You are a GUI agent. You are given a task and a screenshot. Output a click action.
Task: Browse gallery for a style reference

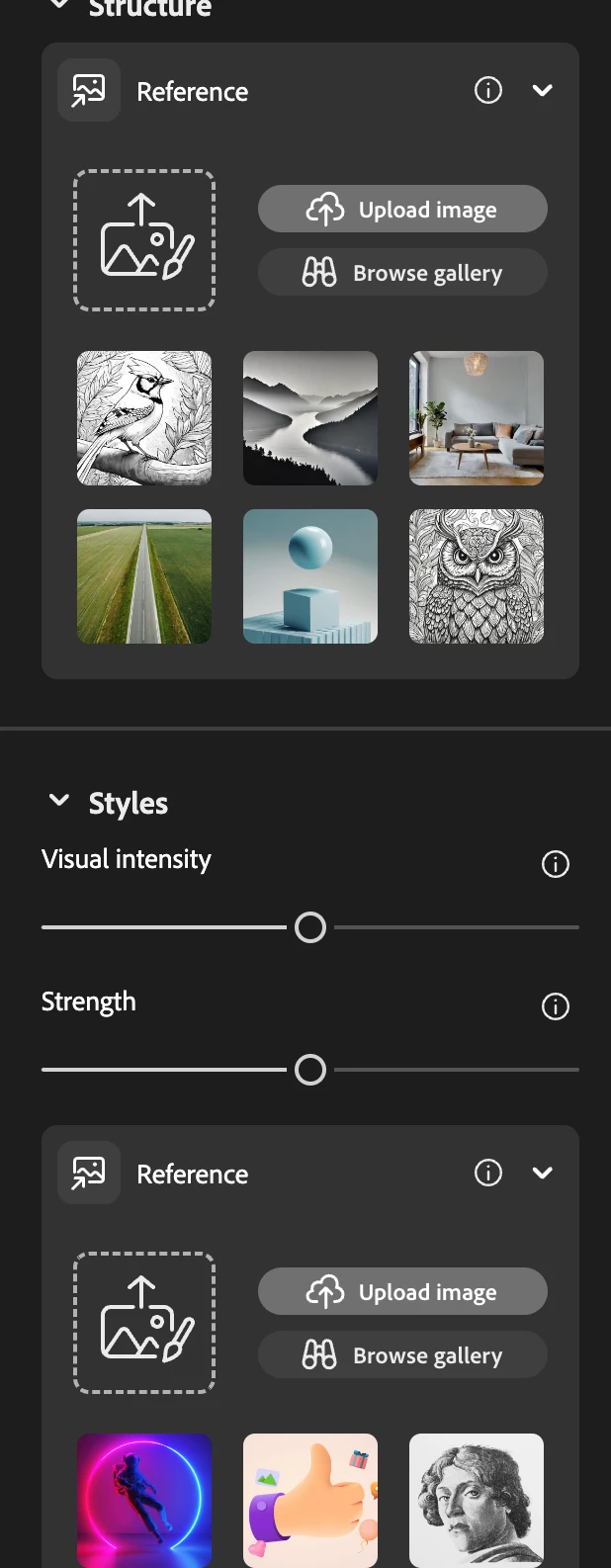402,1354
